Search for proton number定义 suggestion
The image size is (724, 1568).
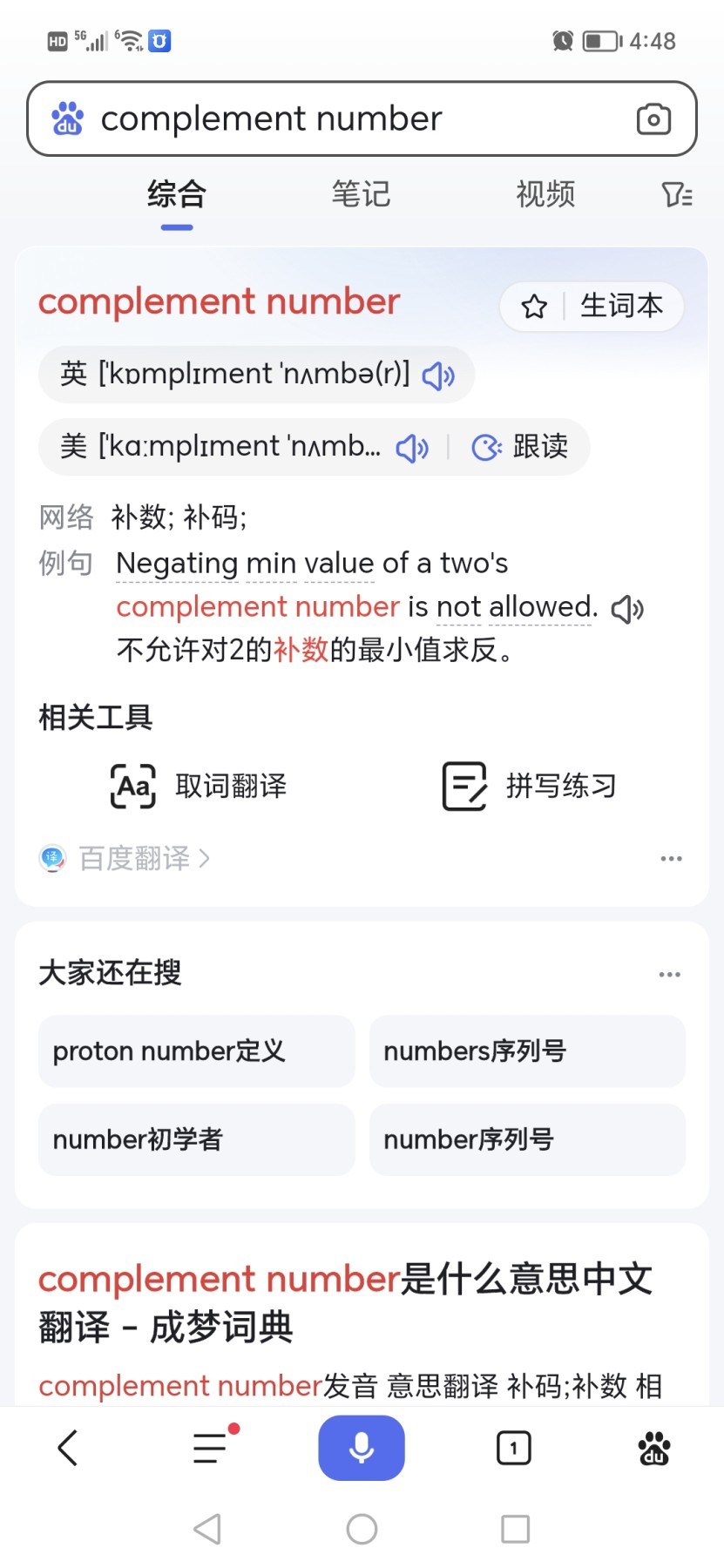coord(195,1051)
